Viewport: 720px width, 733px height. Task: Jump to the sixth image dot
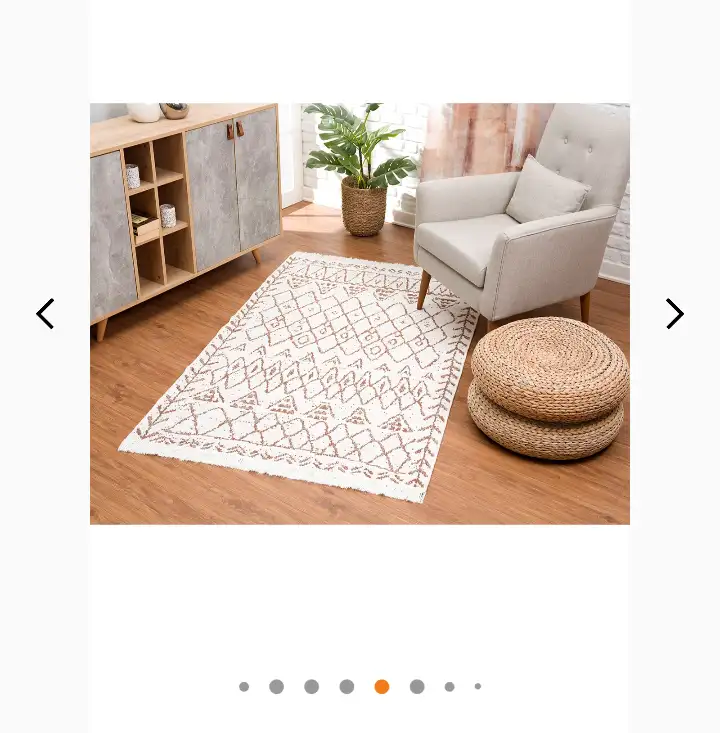click(x=417, y=687)
